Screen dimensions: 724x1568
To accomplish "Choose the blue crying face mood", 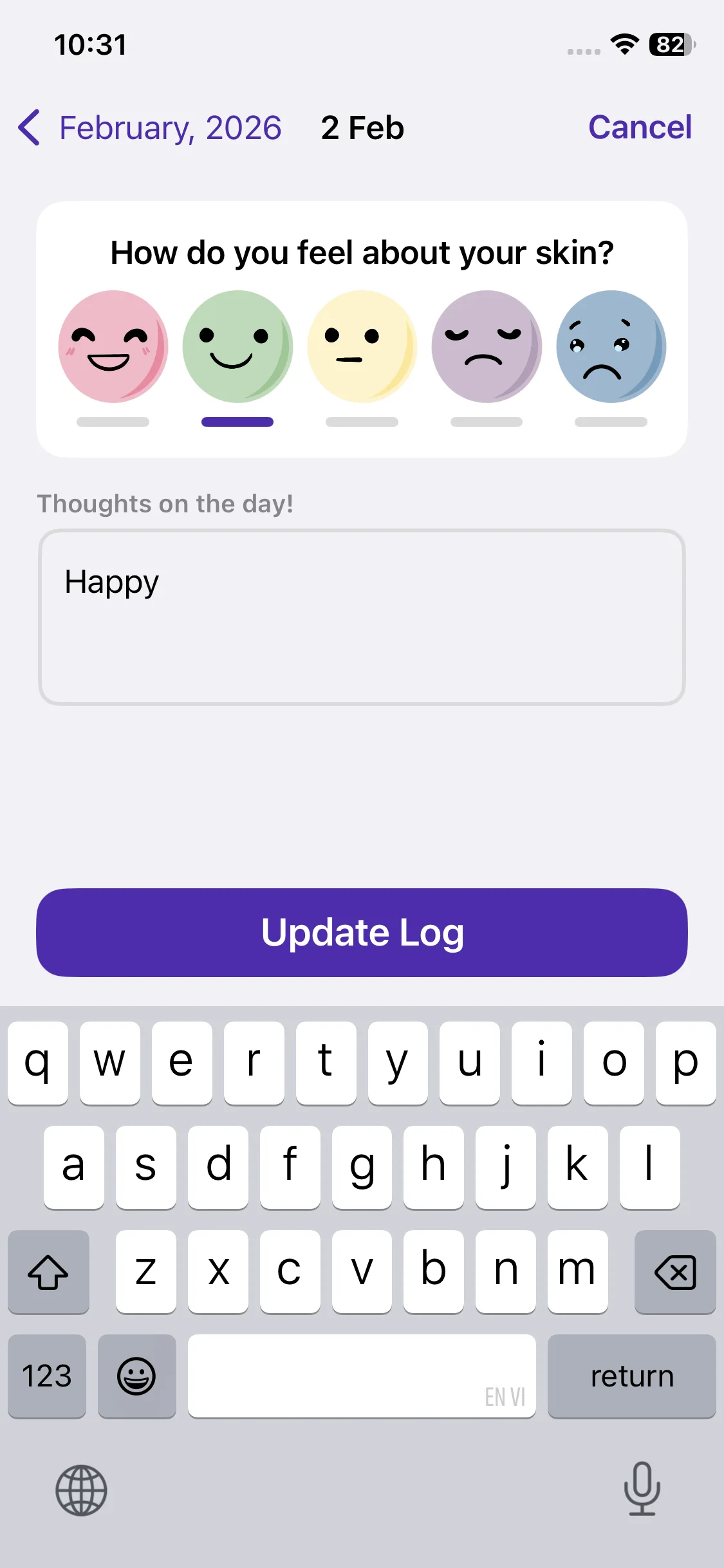I will (611, 347).
